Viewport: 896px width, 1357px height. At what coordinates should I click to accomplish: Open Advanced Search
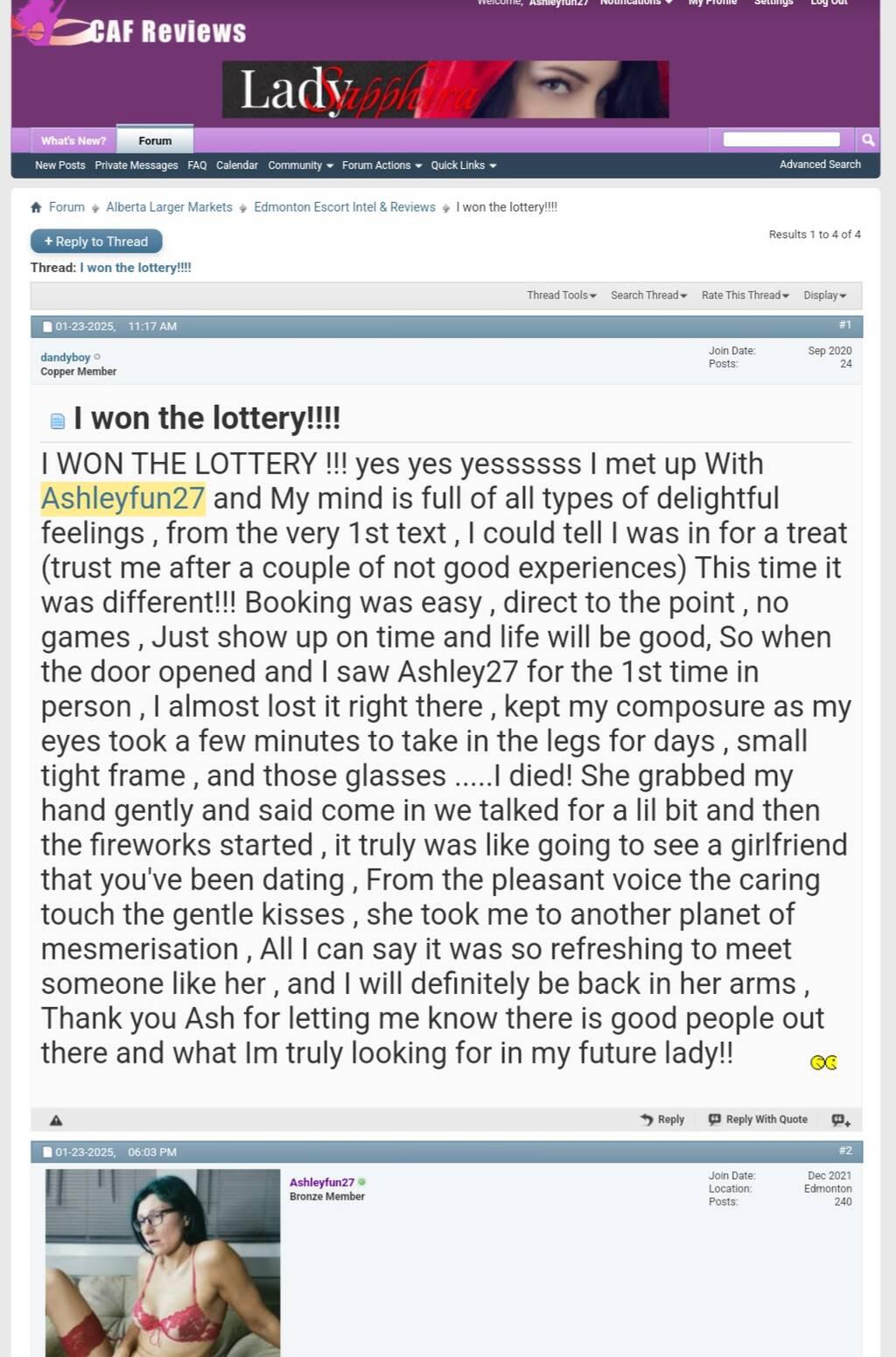819,164
